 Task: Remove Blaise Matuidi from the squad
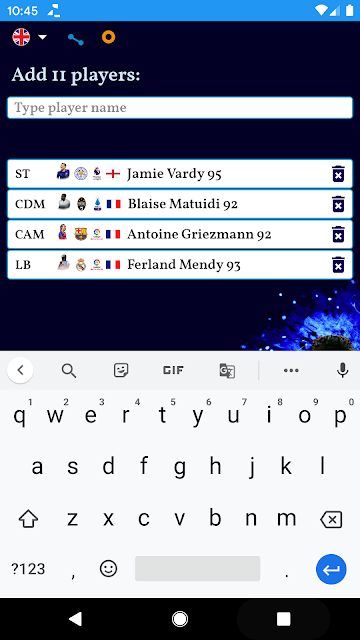[x=338, y=204]
